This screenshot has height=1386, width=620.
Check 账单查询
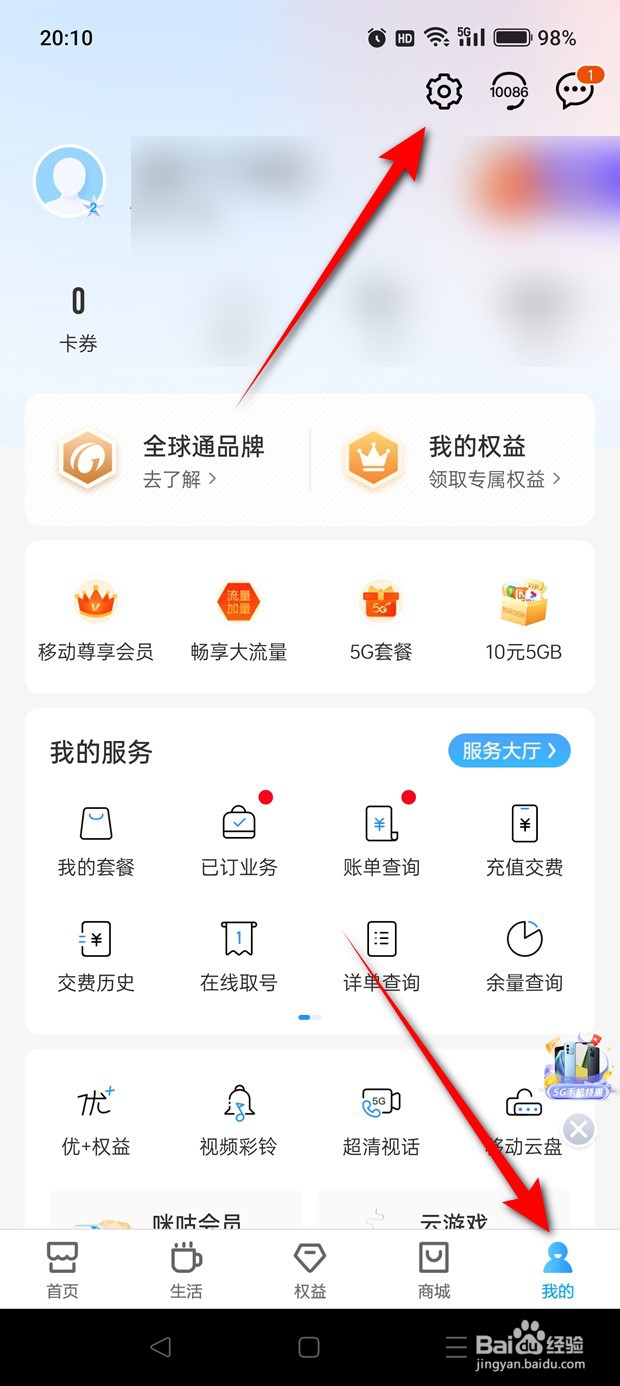[x=381, y=840]
